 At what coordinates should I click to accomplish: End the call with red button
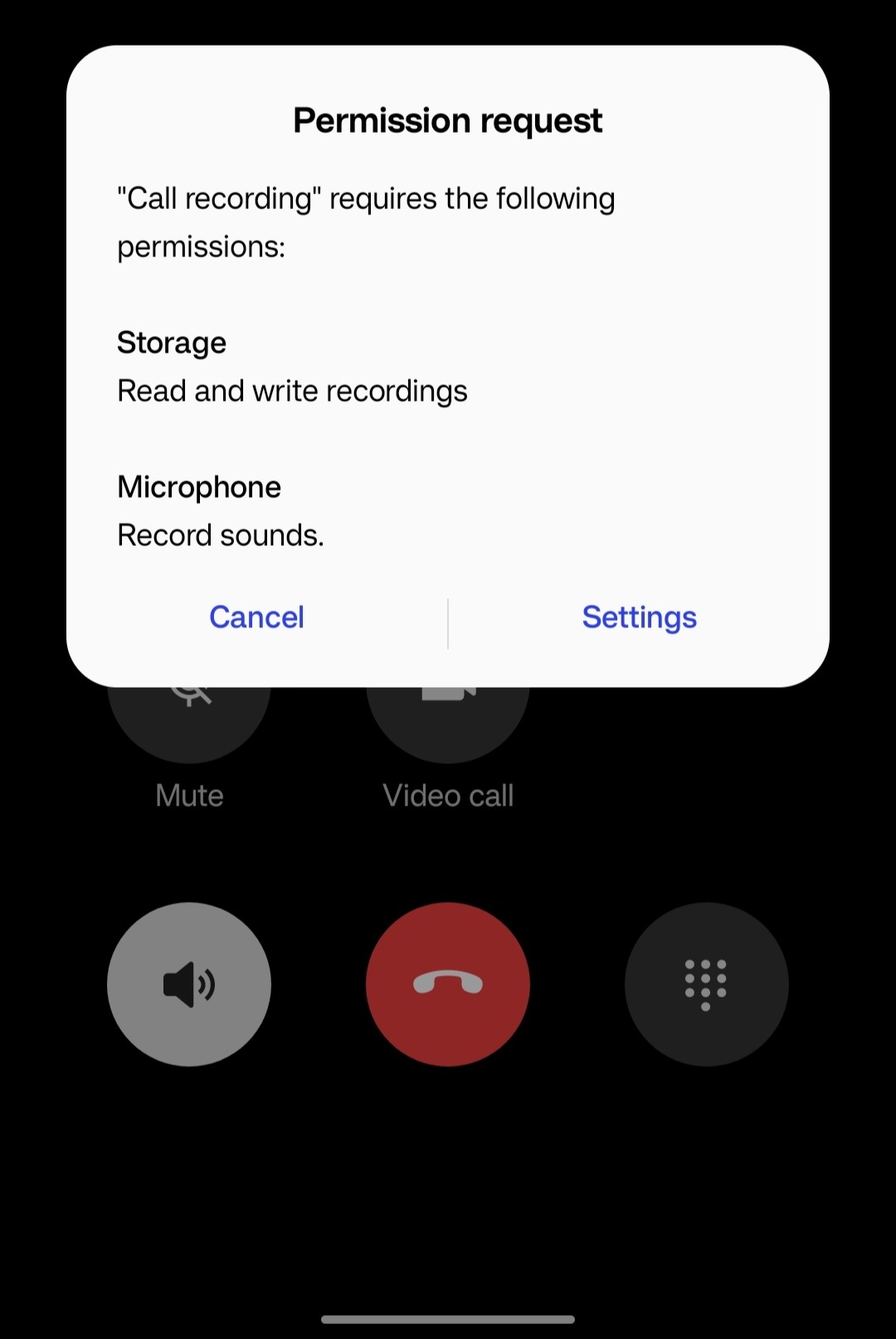pos(448,984)
